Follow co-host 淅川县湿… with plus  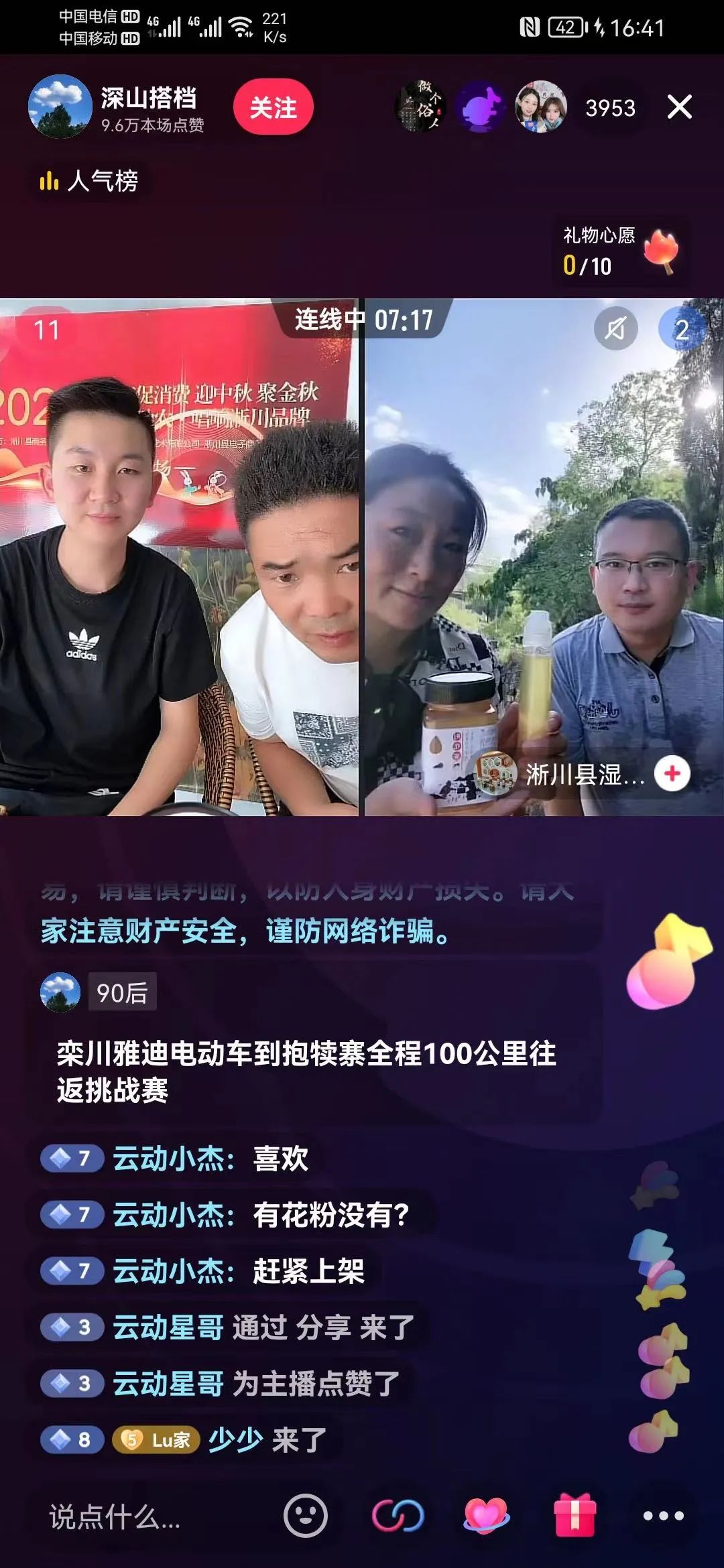point(672,773)
